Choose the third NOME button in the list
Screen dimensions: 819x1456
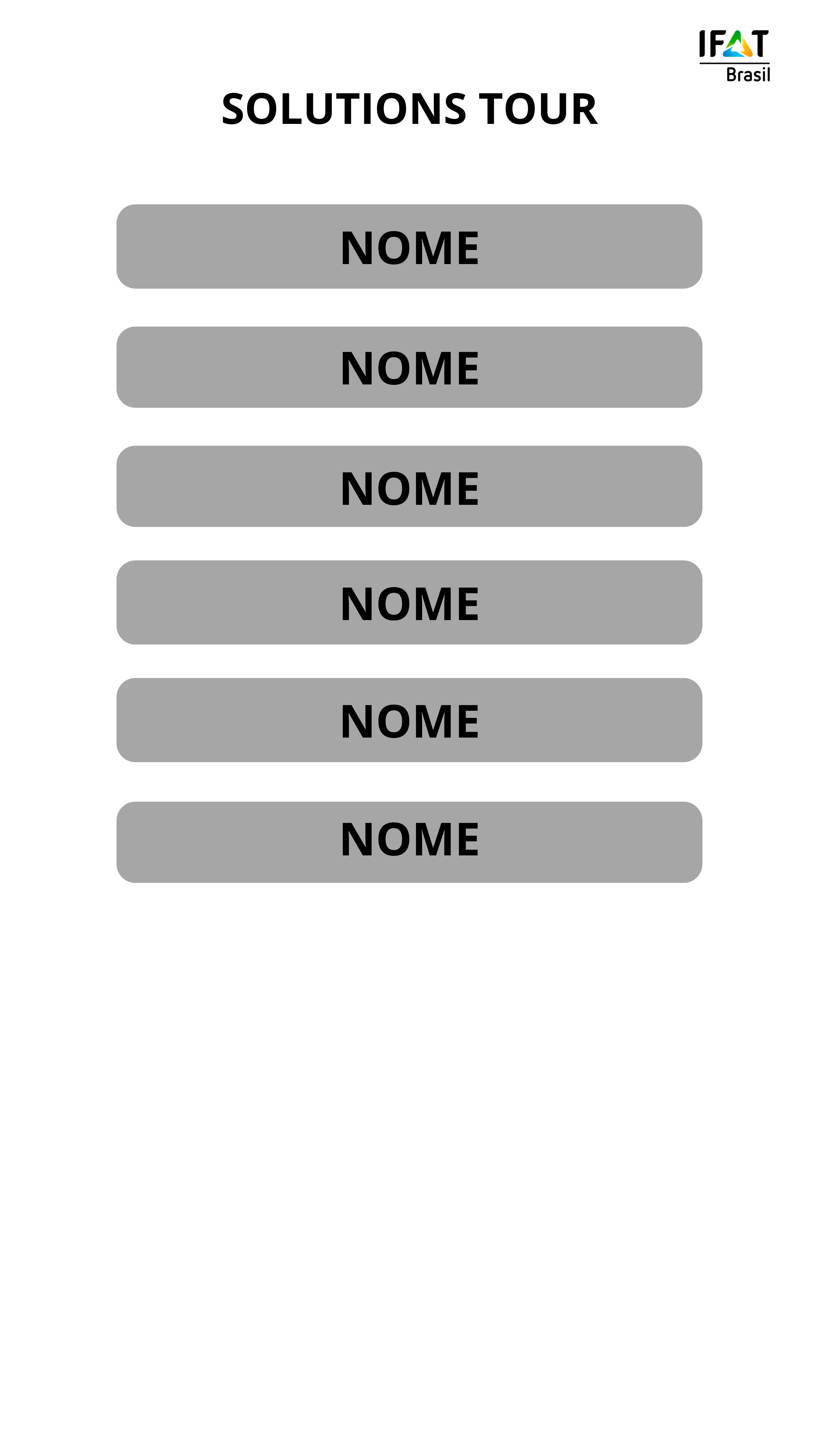pos(409,486)
